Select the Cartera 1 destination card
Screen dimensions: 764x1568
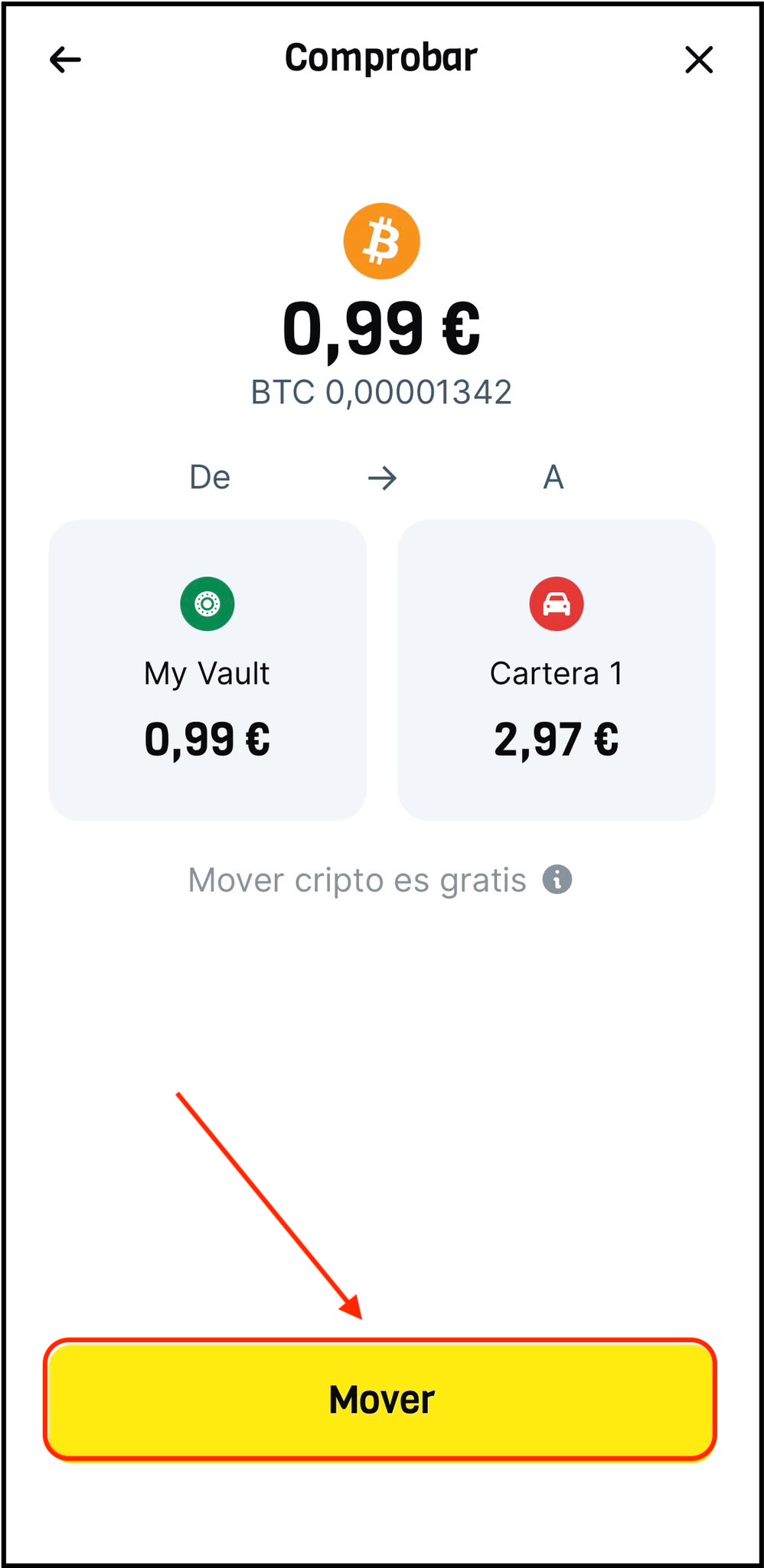click(557, 670)
